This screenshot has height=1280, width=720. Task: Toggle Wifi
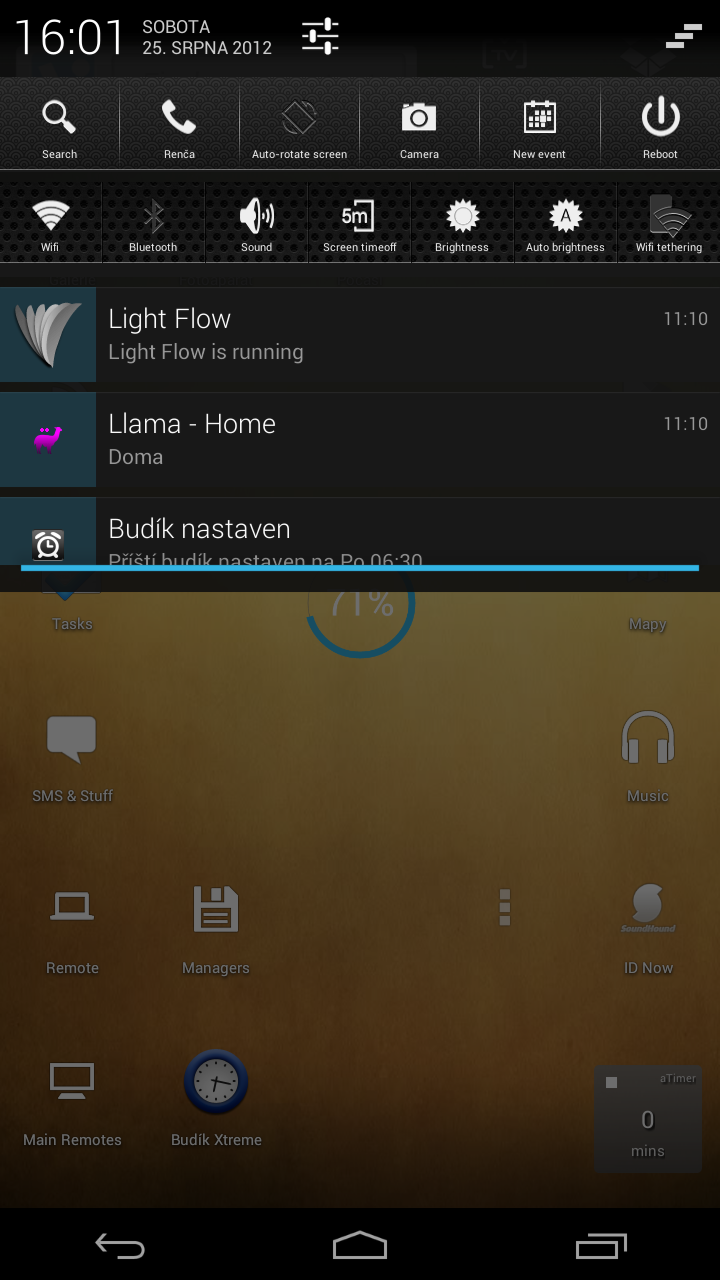[50, 223]
